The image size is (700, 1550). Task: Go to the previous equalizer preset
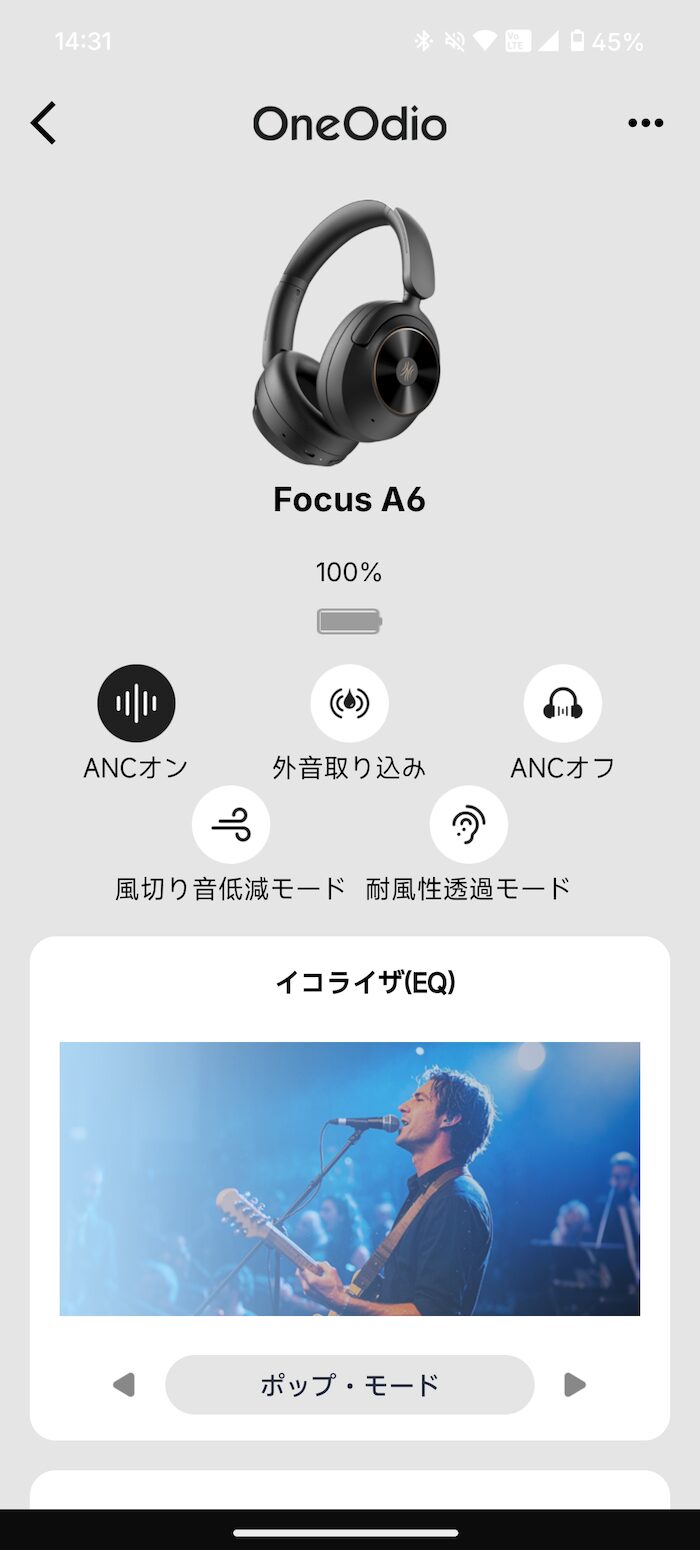click(x=124, y=1385)
